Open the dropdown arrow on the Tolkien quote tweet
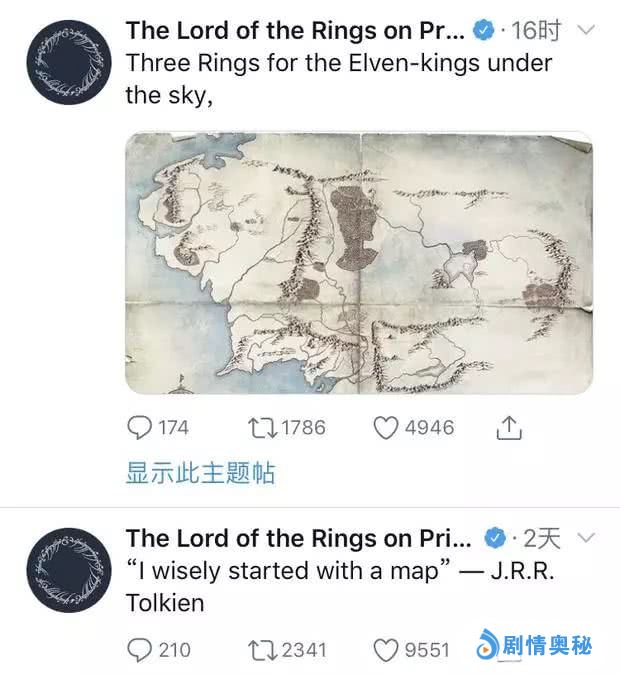This screenshot has width=620, height=675. [x=587, y=538]
